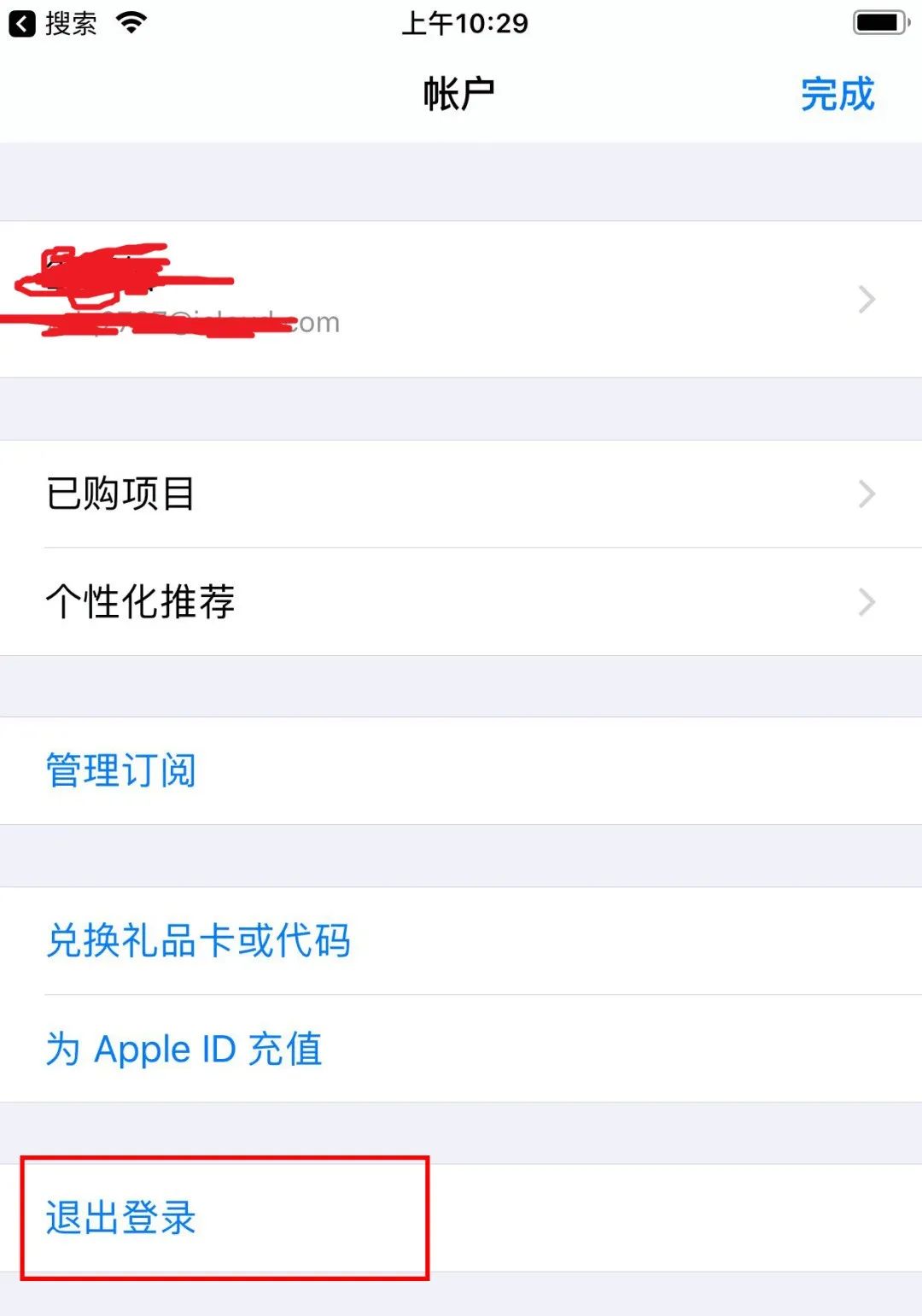Tap 已购项目 to view purchases
The image size is (922, 1316).
point(120,494)
